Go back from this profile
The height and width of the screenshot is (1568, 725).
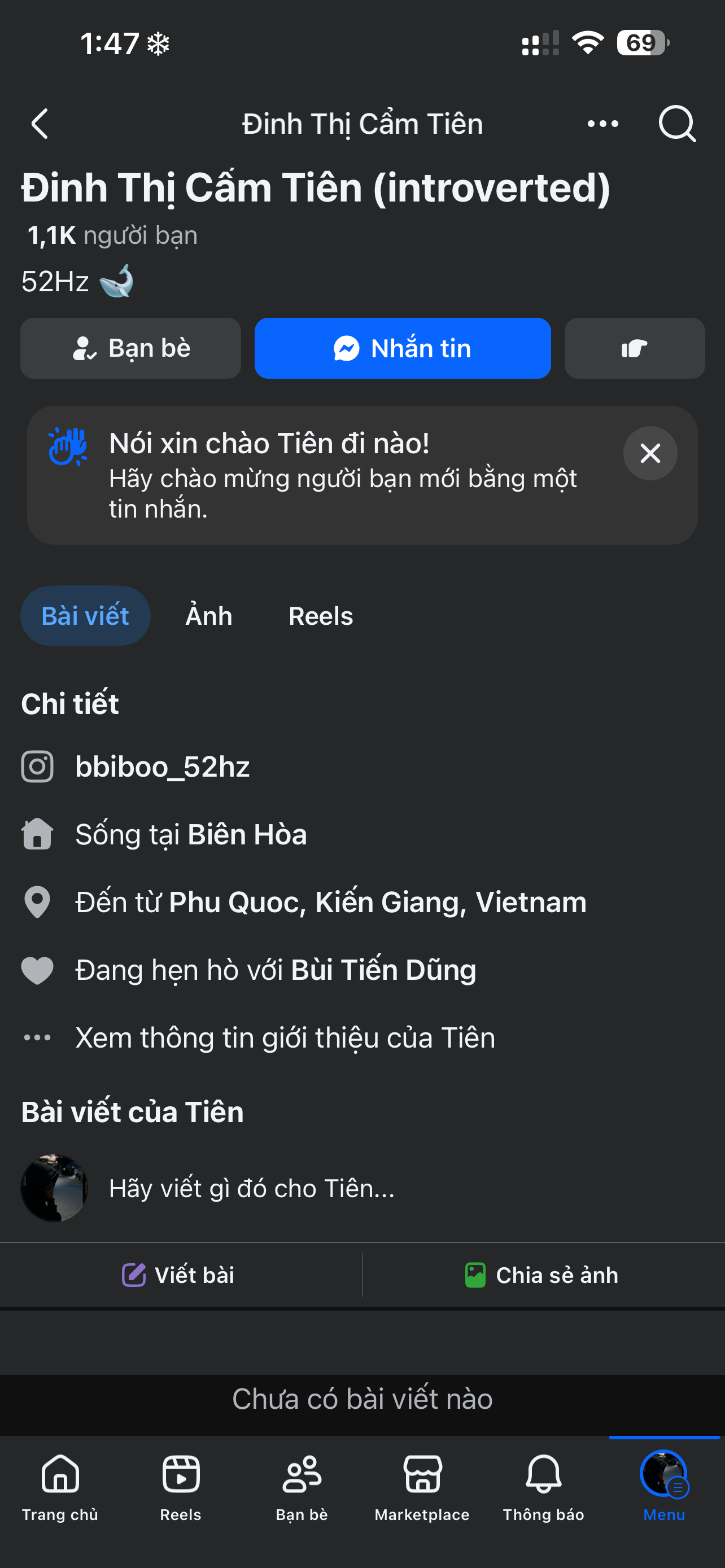(x=40, y=124)
